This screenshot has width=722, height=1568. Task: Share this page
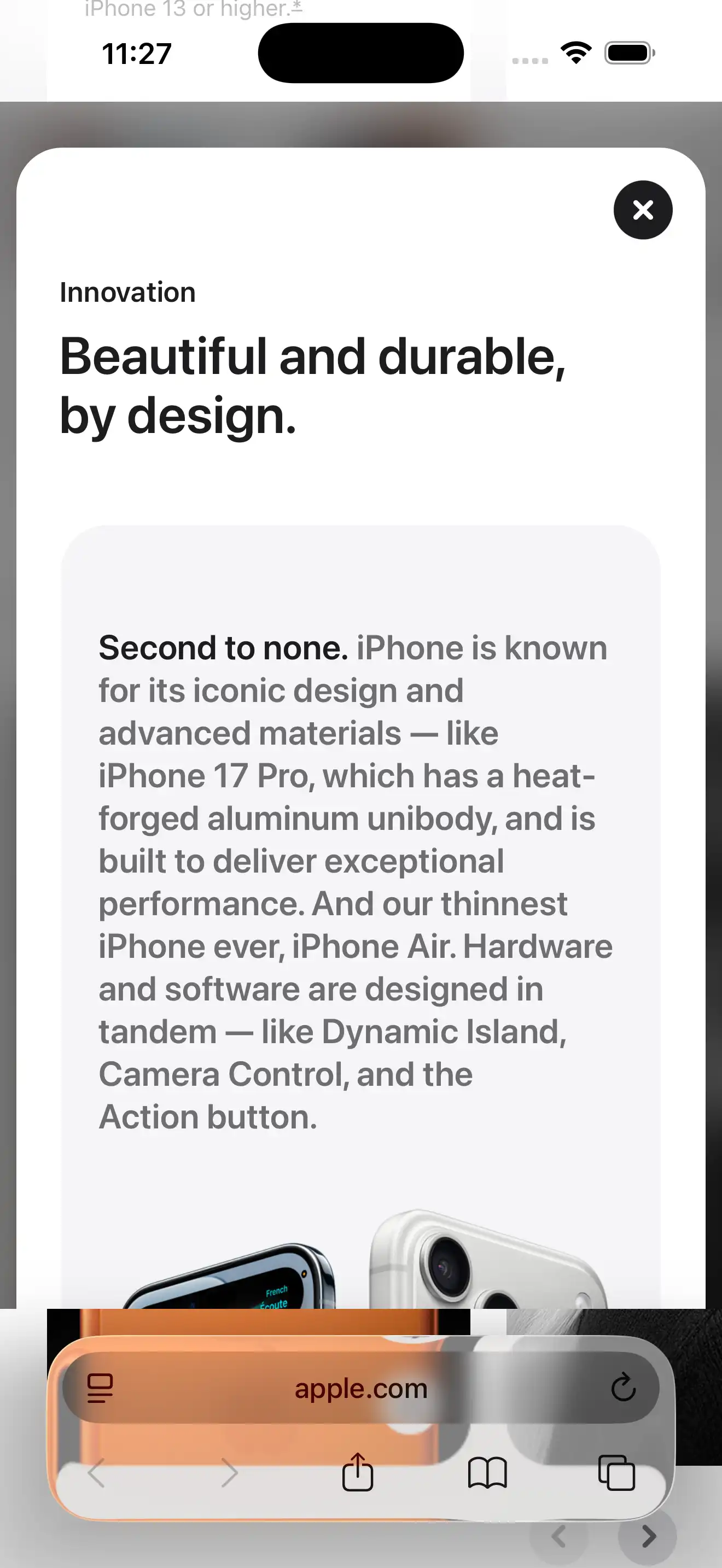coord(357,1472)
